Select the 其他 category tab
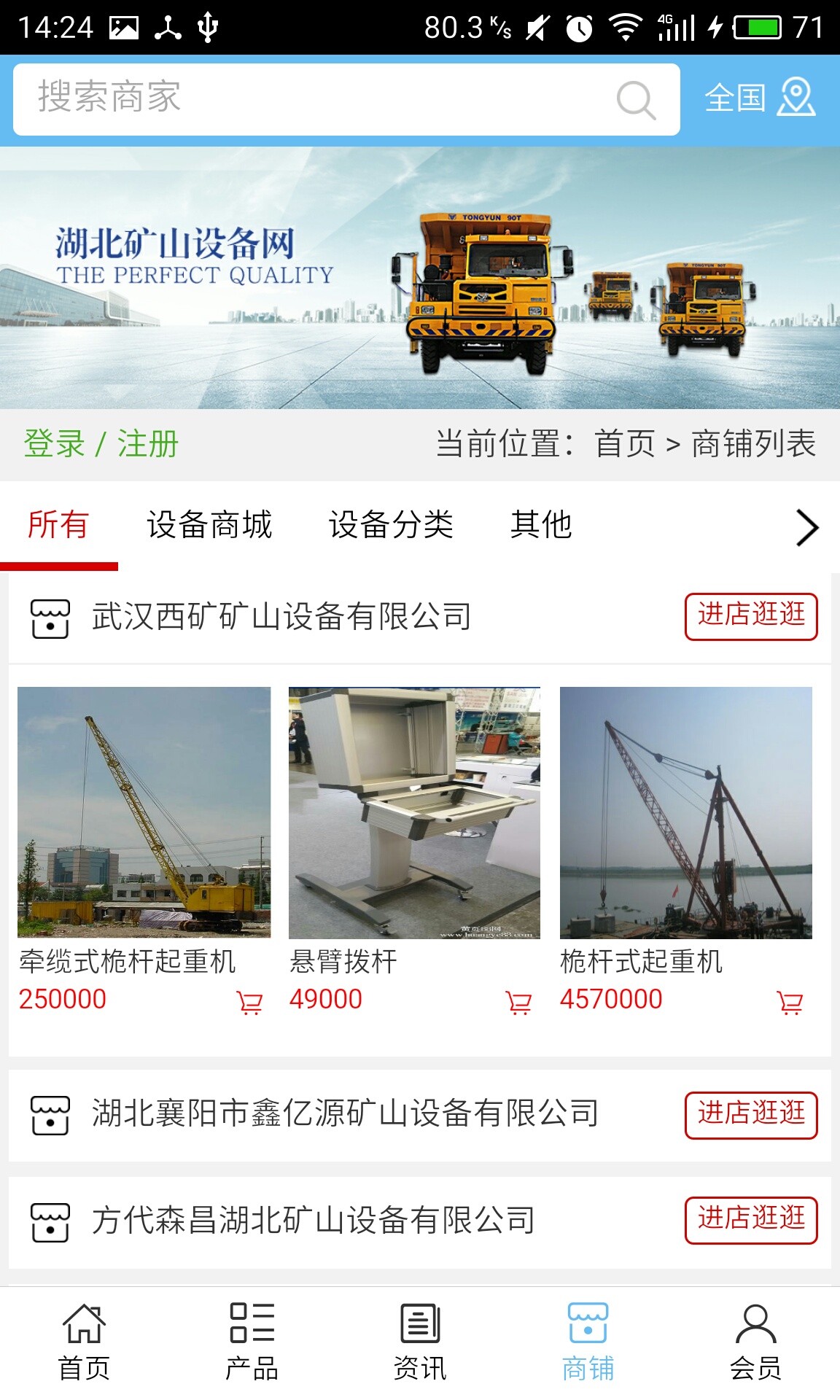This screenshot has width=840, height=1400. (542, 526)
